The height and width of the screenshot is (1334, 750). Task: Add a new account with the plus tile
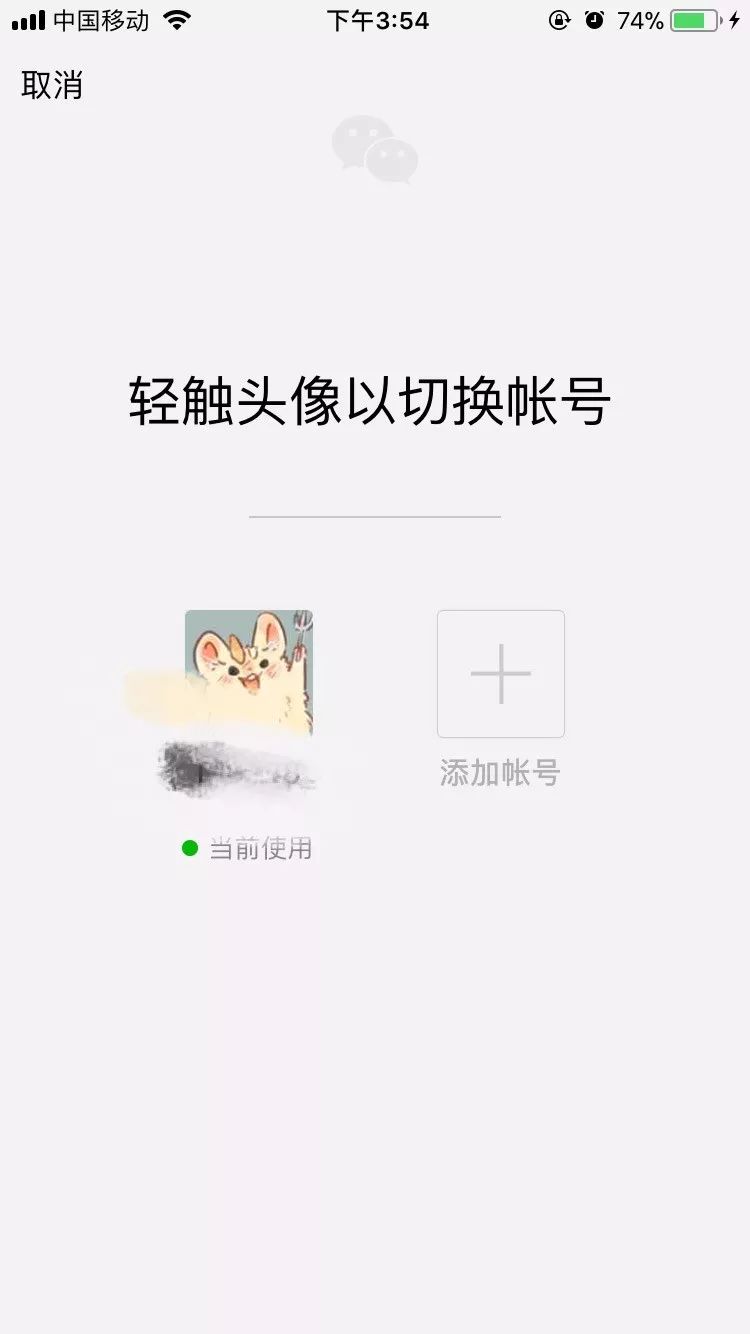pyautogui.click(x=500, y=674)
